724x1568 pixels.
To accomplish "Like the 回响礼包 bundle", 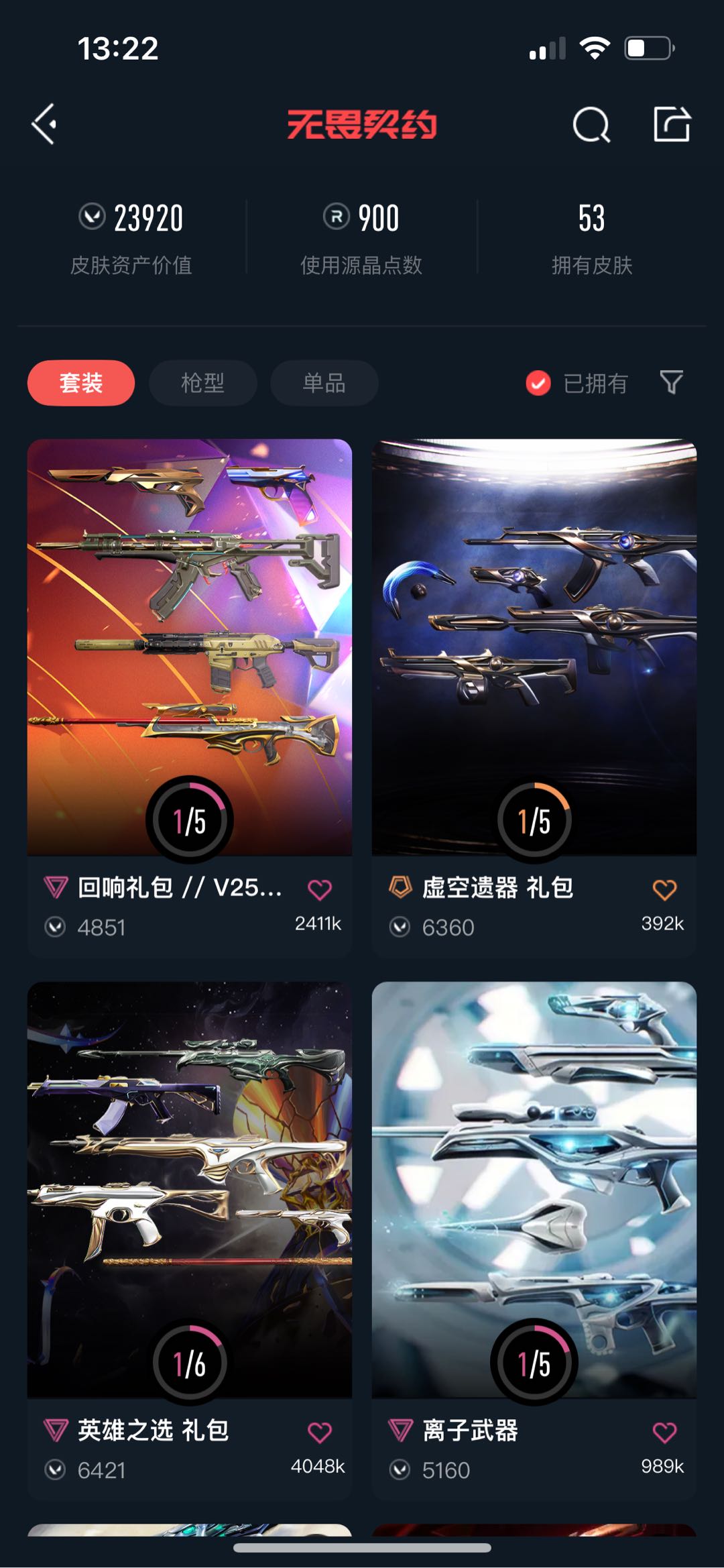I will 320,890.
